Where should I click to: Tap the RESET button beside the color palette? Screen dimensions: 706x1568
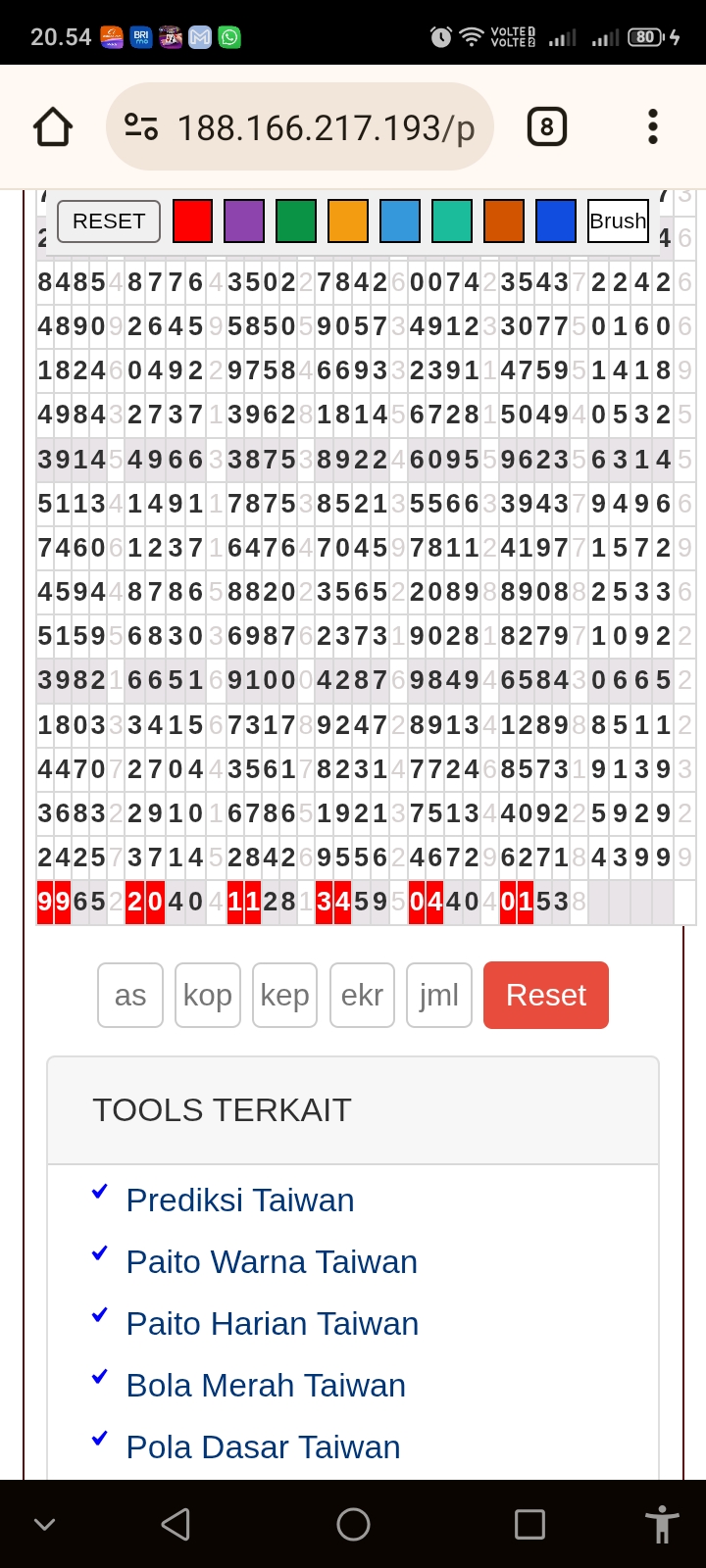pos(109,221)
